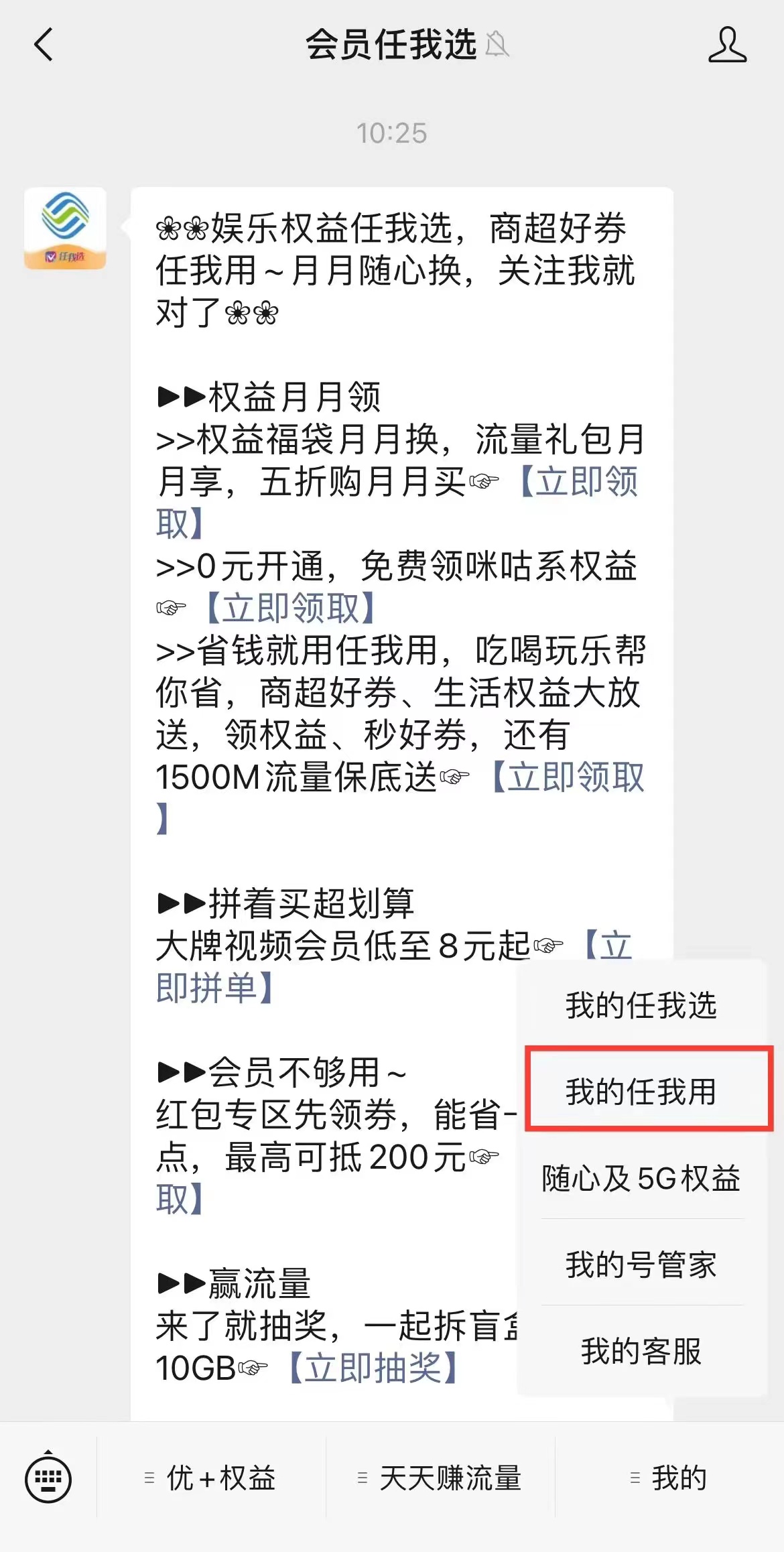Open 我的客服 menu item
This screenshot has height=1552, width=784.
pos(641,1351)
